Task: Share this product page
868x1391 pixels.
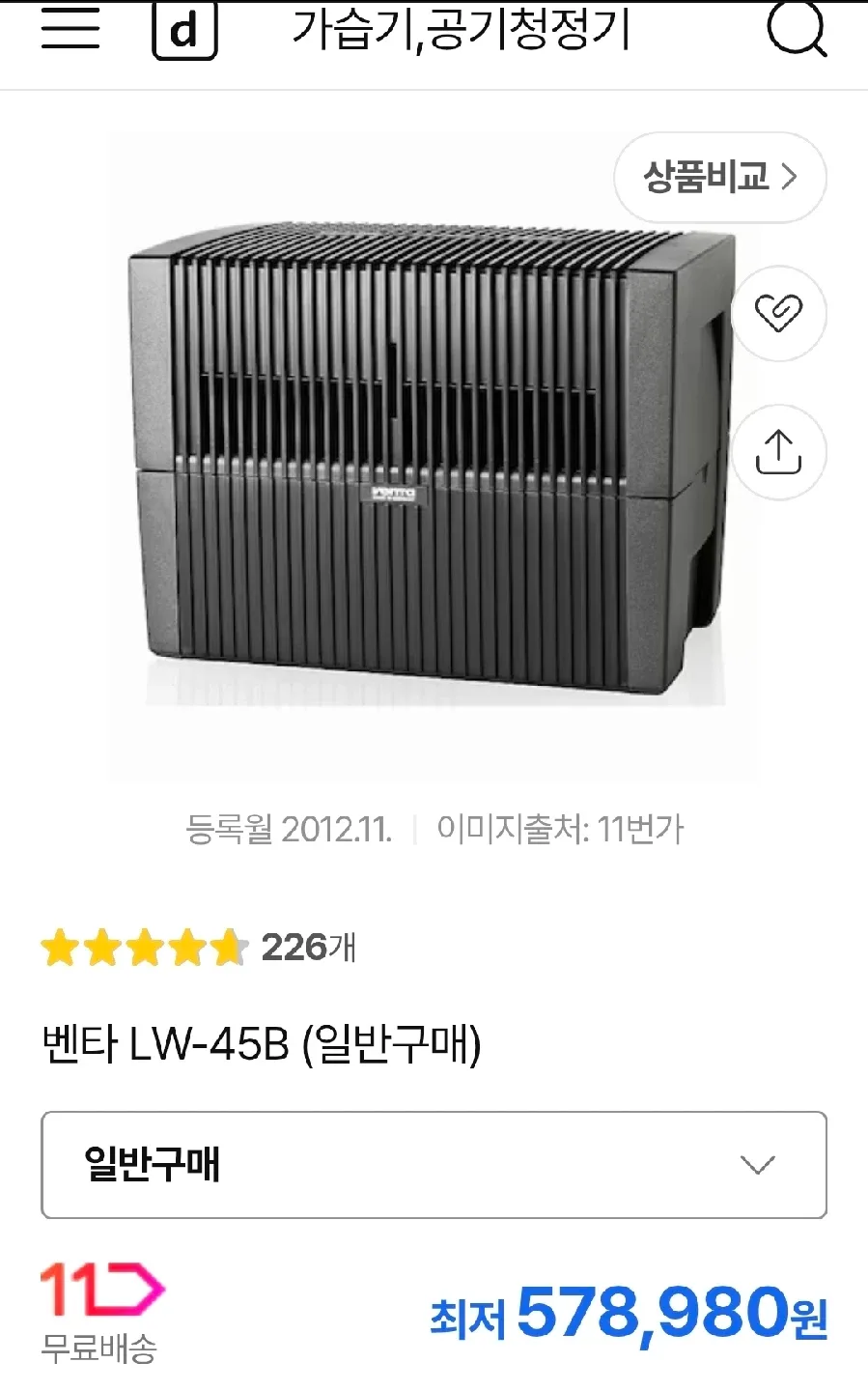Action: (778, 452)
